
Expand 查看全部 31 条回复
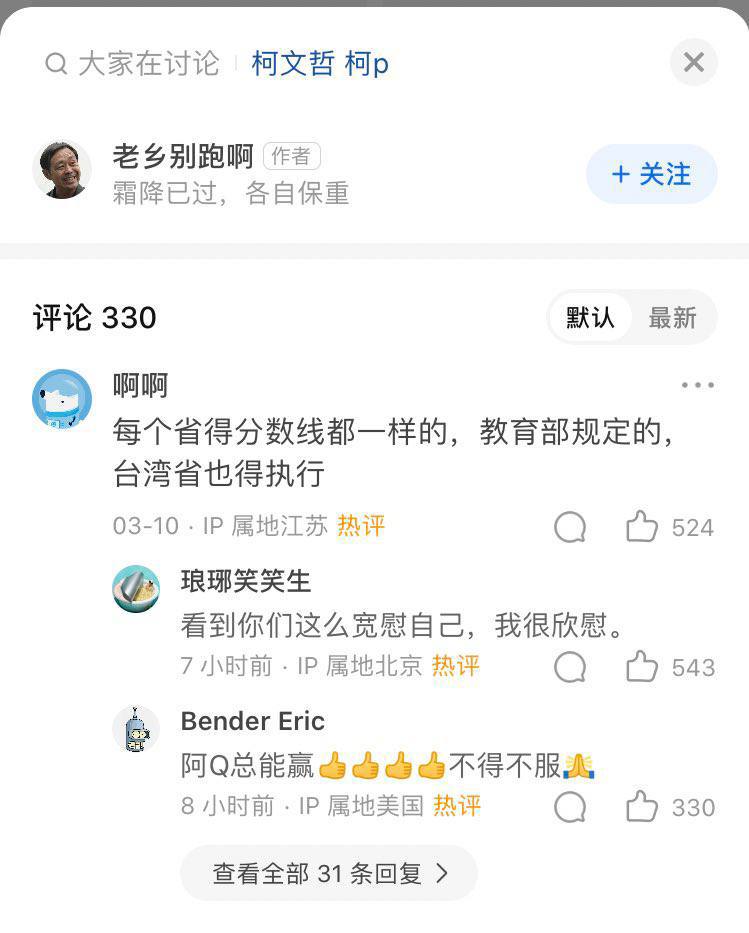click(328, 873)
